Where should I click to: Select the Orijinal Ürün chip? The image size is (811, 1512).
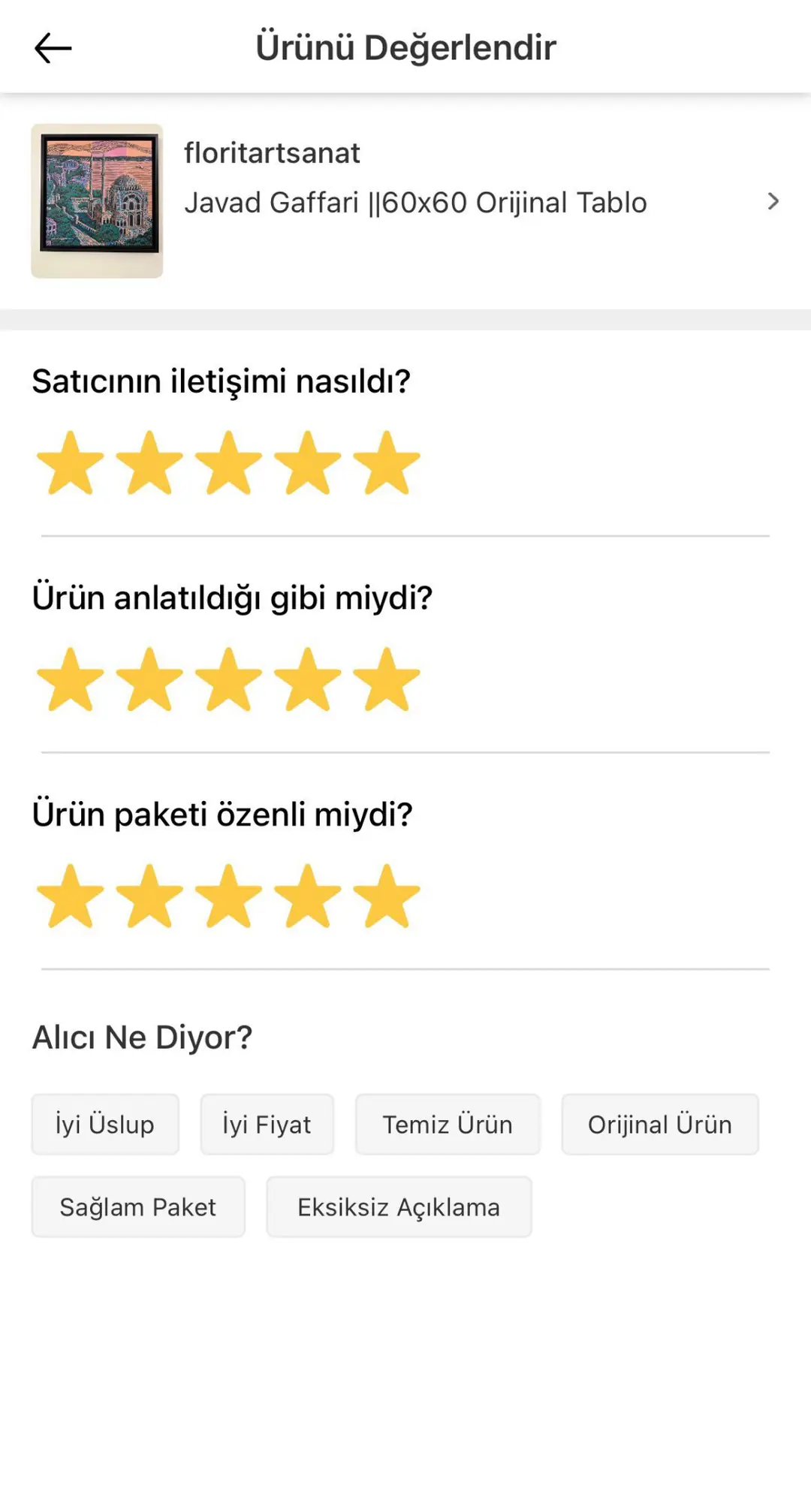click(x=659, y=1124)
